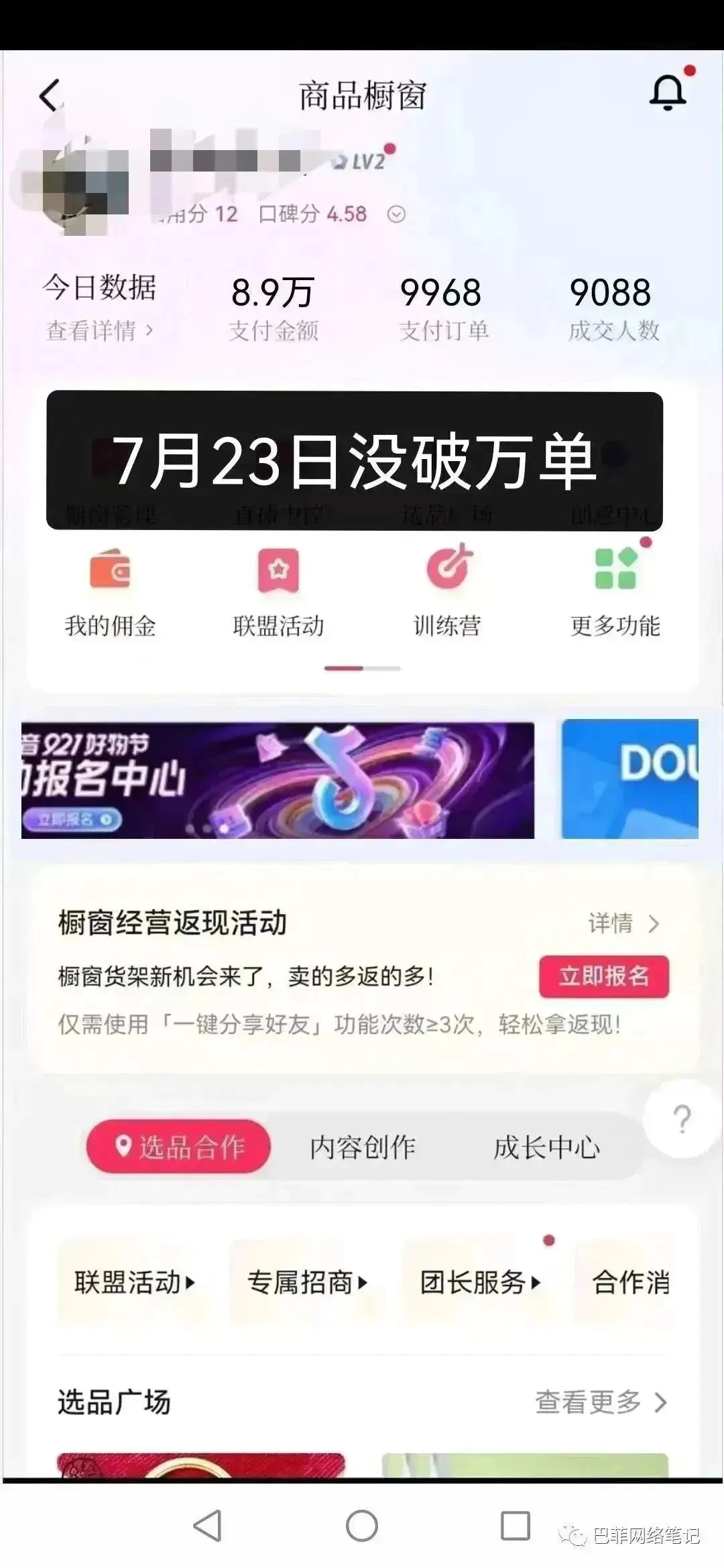Tap the system home button
This screenshot has width=724, height=1568.
pos(362,1526)
